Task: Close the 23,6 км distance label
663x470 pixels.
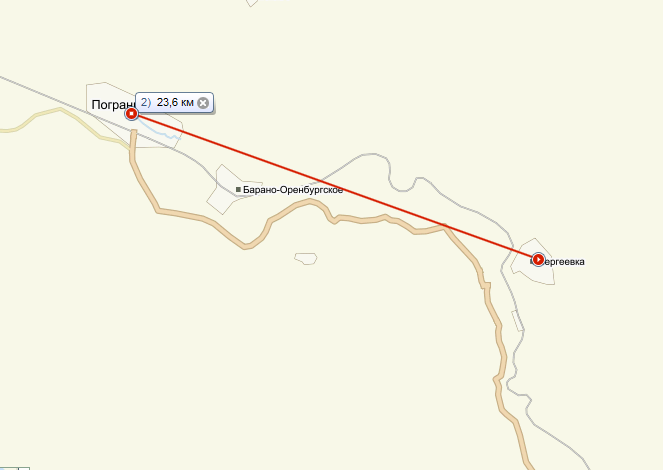Action: (x=203, y=103)
